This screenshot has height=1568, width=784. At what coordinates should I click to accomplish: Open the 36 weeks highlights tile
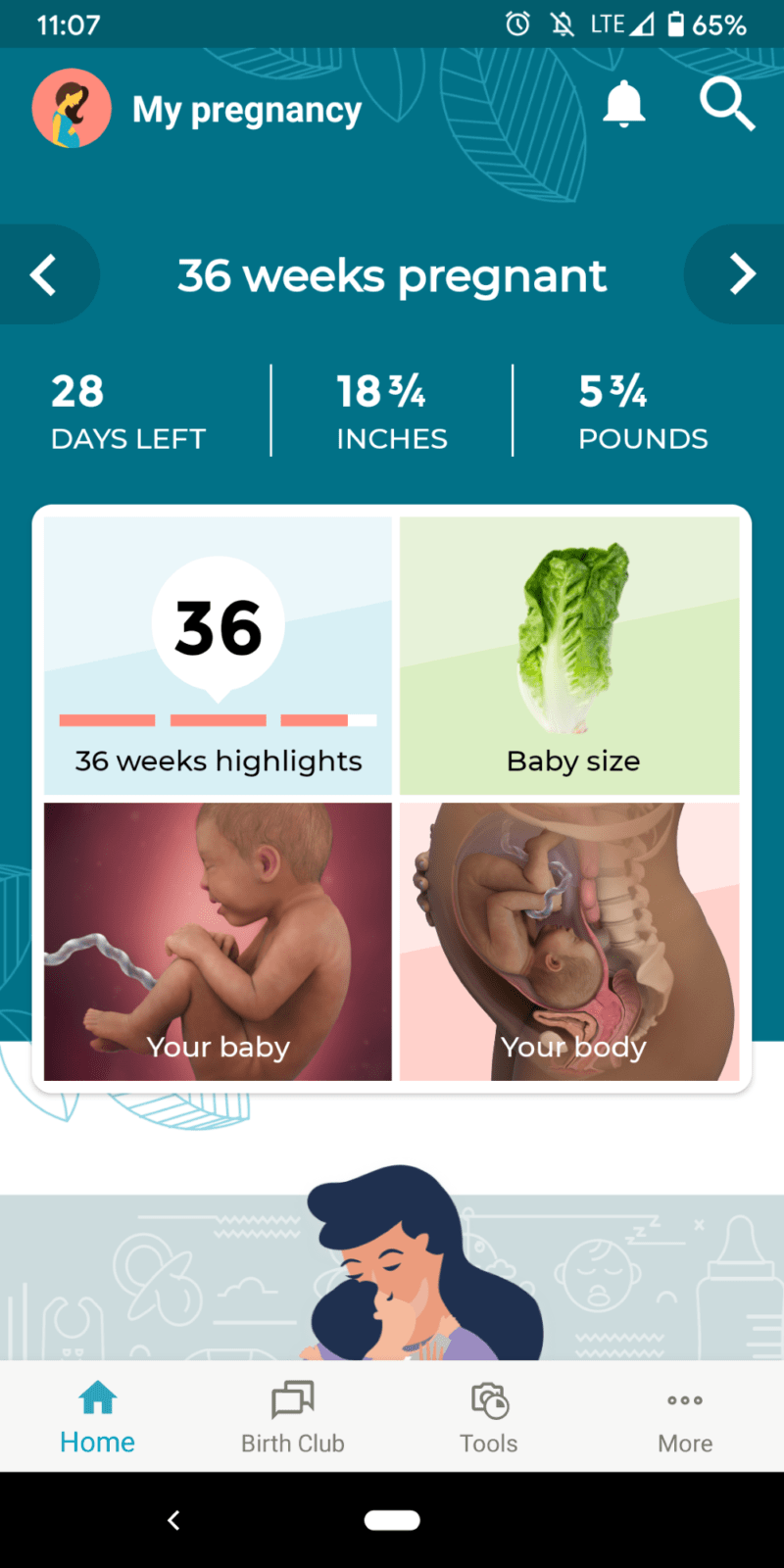point(218,656)
